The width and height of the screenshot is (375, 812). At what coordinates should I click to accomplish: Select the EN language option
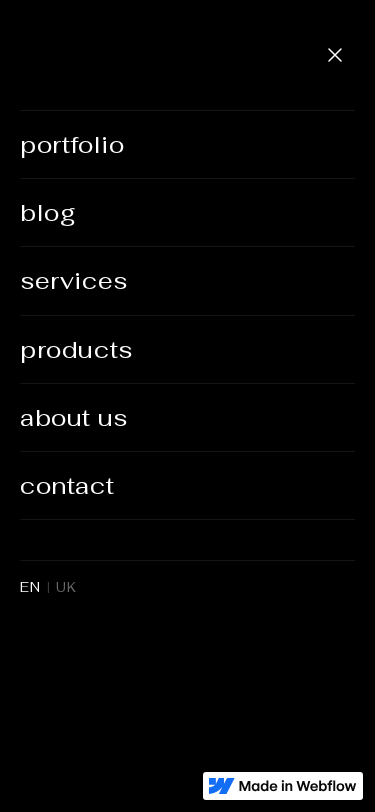[30, 587]
